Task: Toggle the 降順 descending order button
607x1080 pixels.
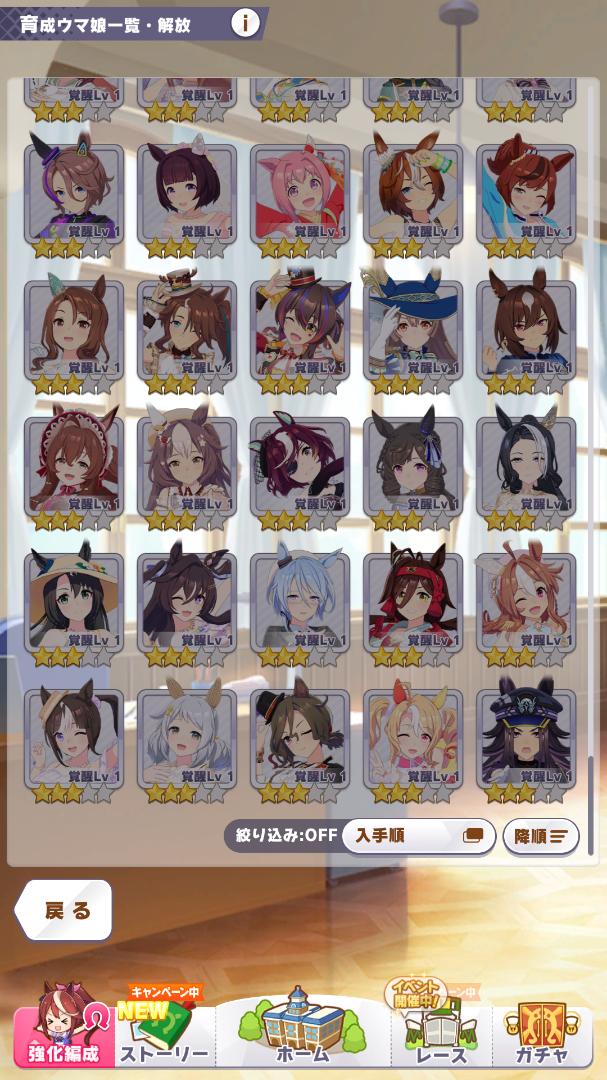Action: (541, 836)
